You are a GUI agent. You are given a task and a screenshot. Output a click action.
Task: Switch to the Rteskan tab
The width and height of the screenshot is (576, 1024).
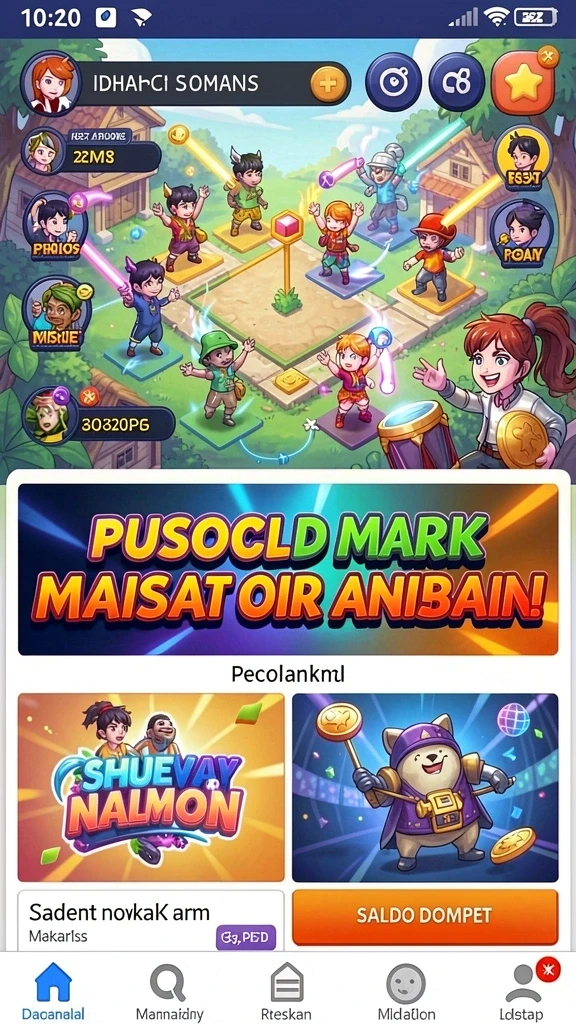click(x=288, y=989)
